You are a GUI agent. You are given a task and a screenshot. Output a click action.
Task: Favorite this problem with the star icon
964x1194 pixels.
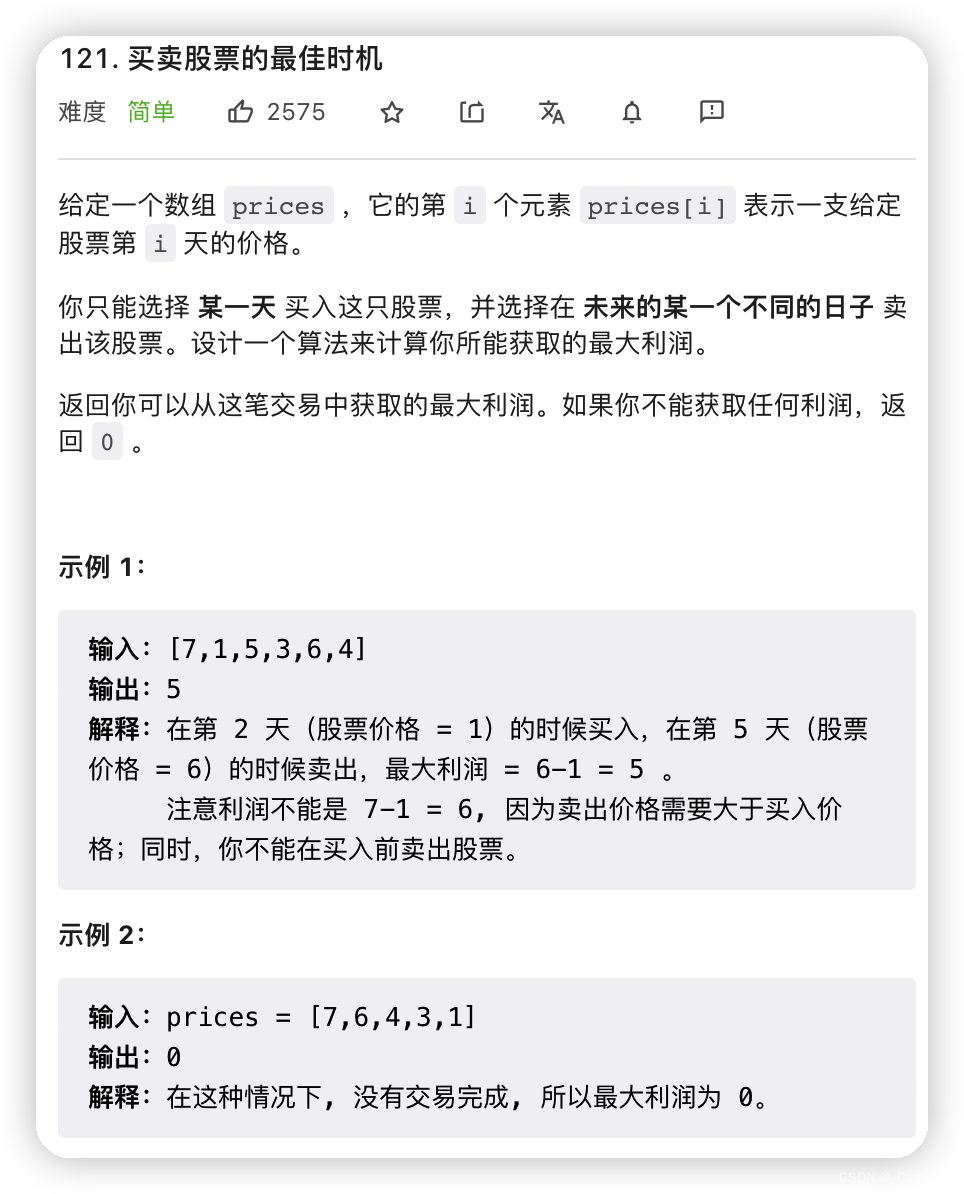(391, 113)
